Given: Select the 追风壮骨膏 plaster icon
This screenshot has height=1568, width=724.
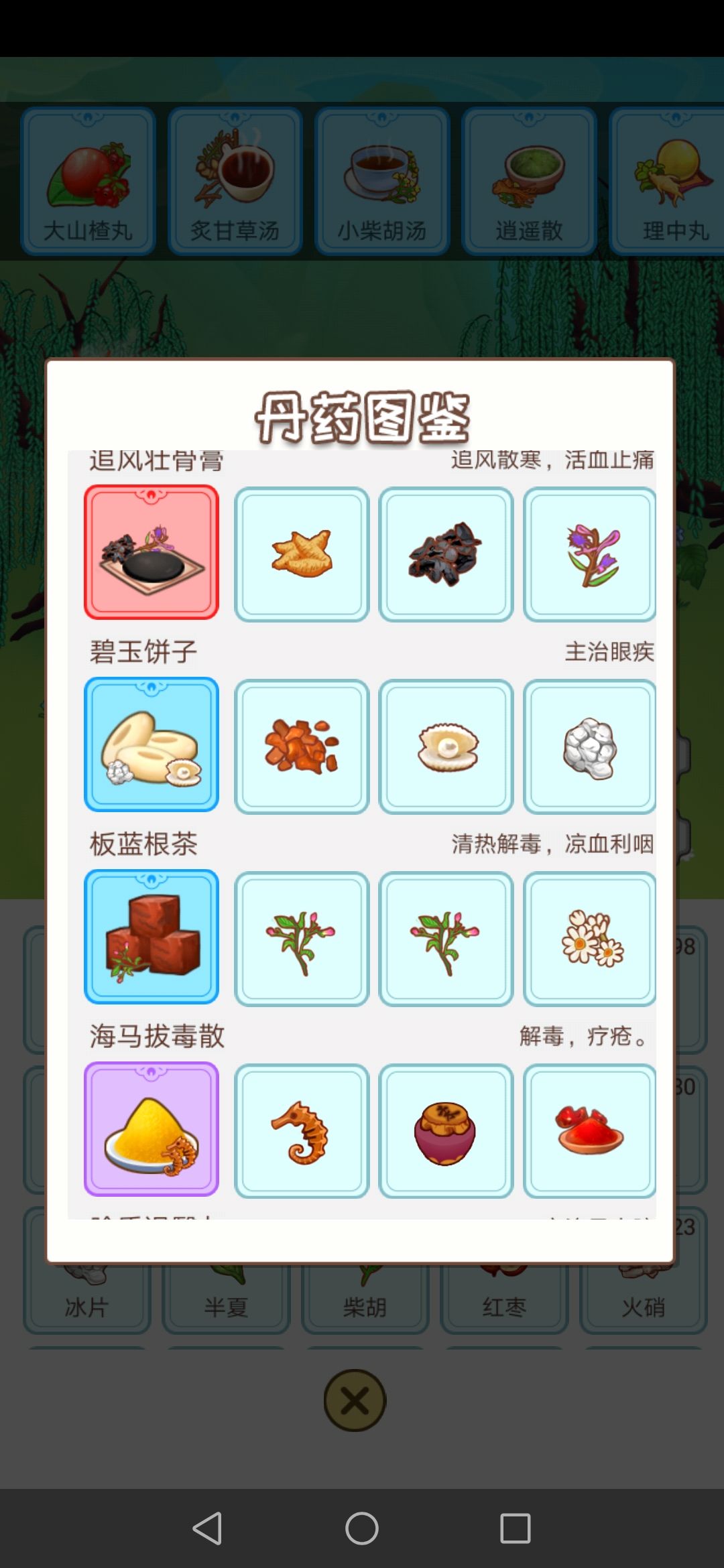Looking at the screenshot, I should [x=152, y=551].
